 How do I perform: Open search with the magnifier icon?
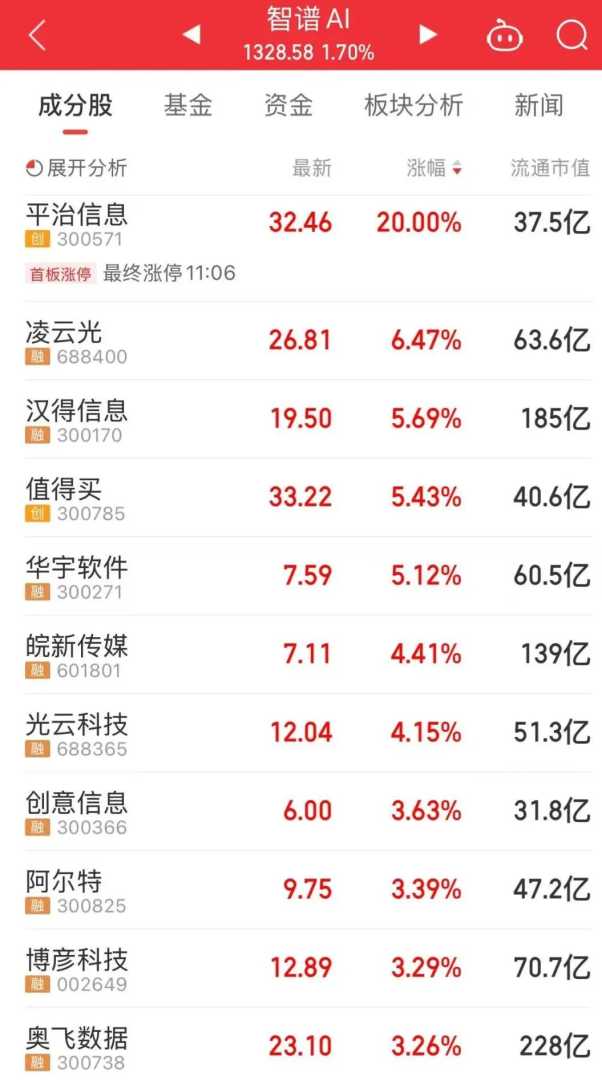coord(571,36)
